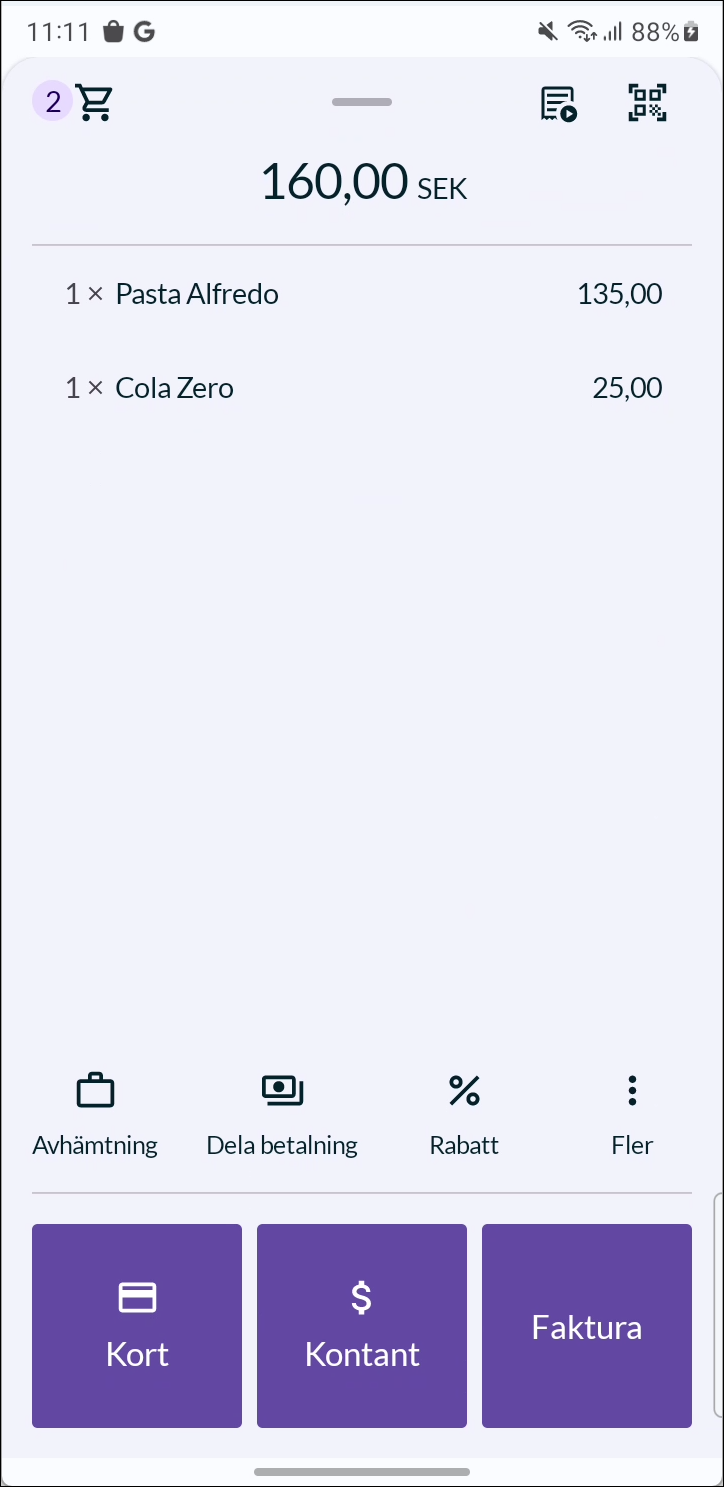Tap the sheet drag handle
Screen dimensions: 724x1487
tap(362, 102)
